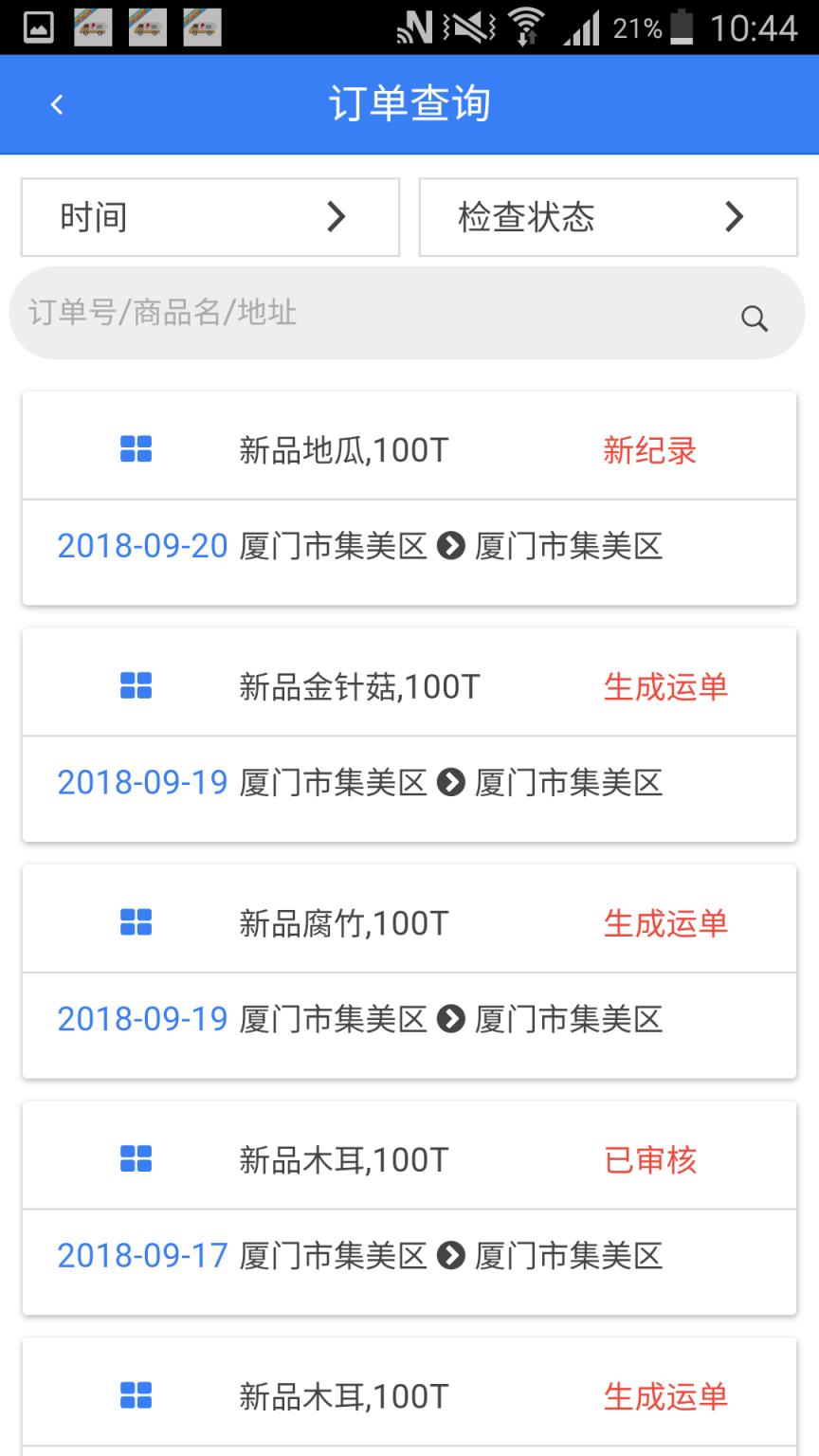Click the route arrow icon on the 2018-09-17 order

[451, 1256]
